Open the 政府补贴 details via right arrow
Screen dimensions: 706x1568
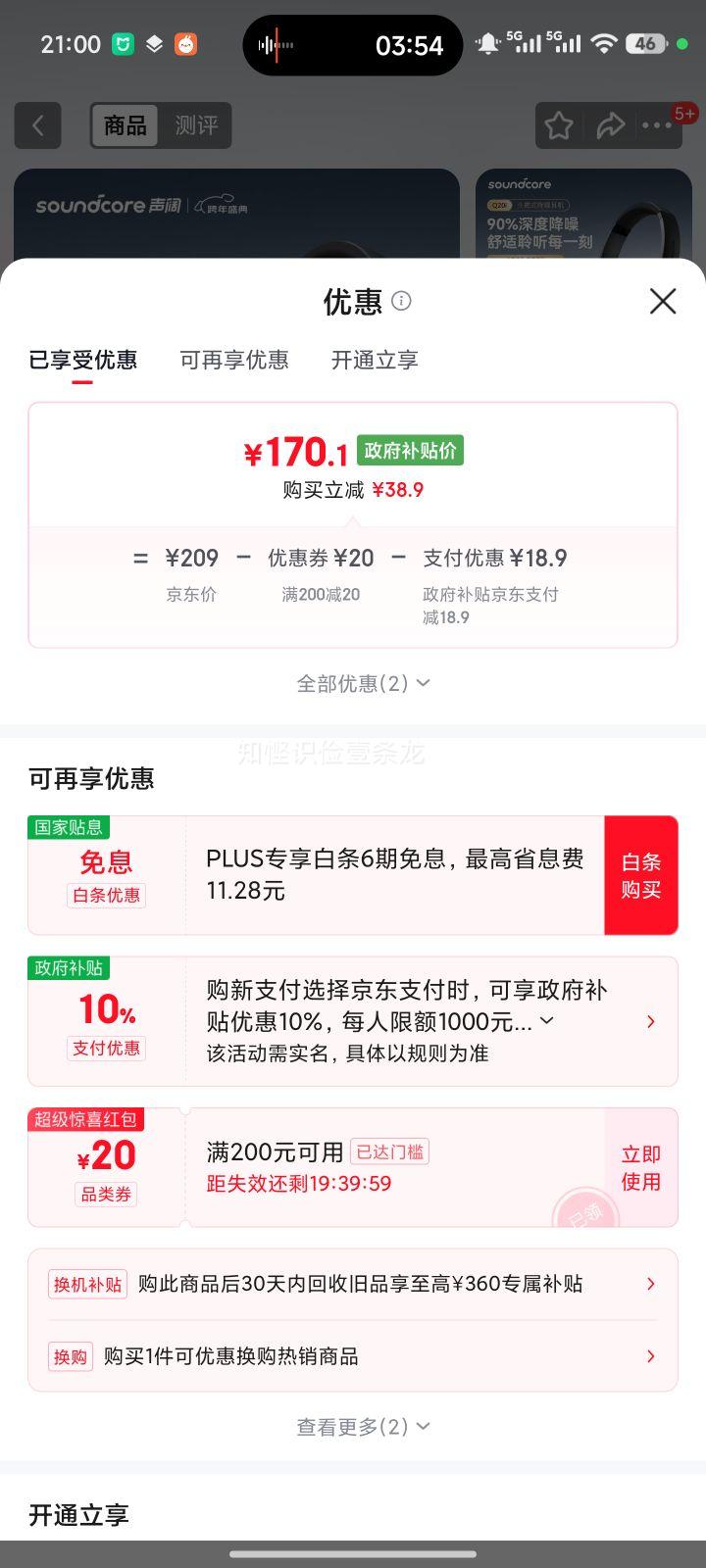(650, 1021)
